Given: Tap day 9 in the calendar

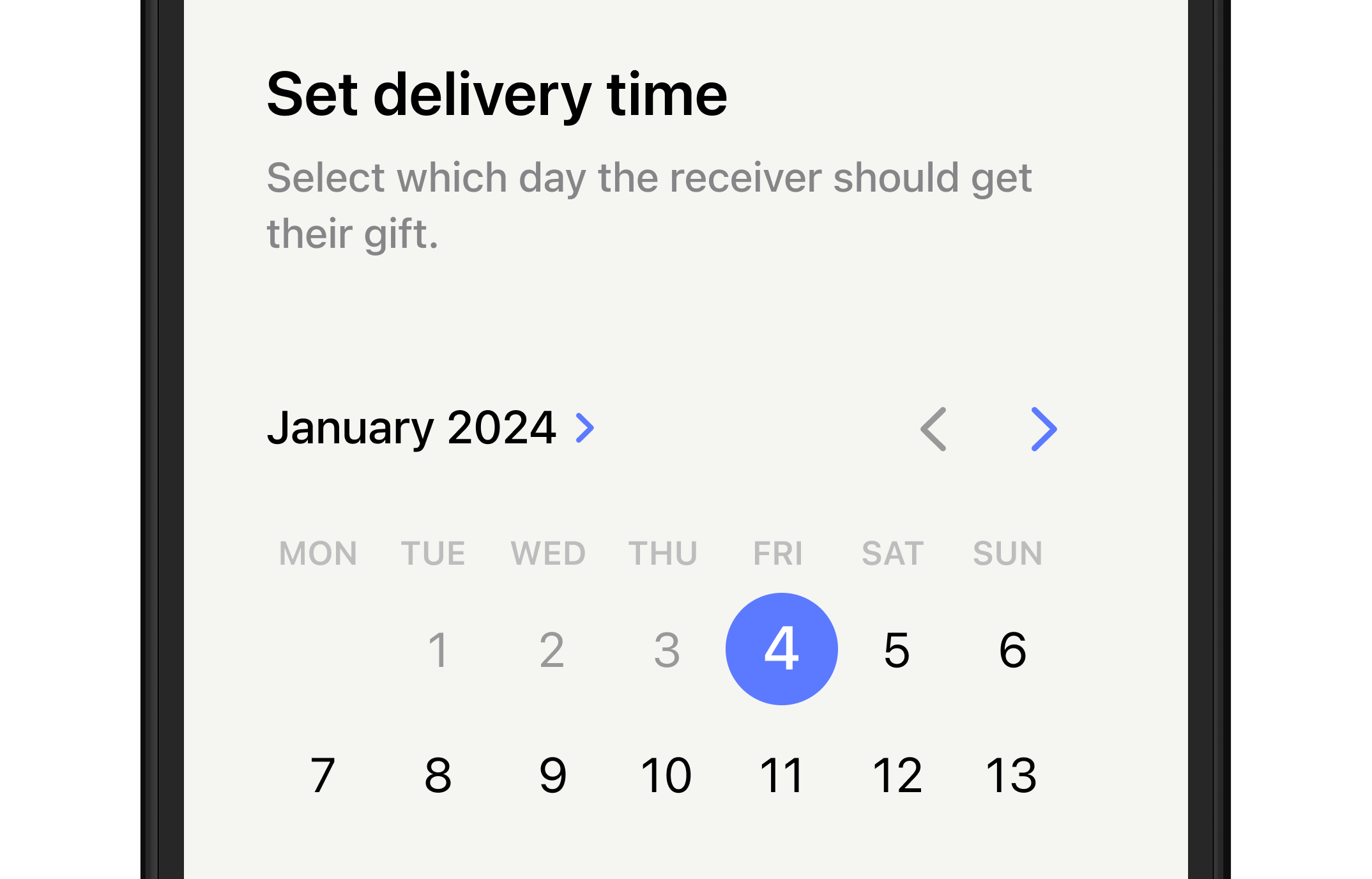Looking at the screenshot, I should click(553, 776).
